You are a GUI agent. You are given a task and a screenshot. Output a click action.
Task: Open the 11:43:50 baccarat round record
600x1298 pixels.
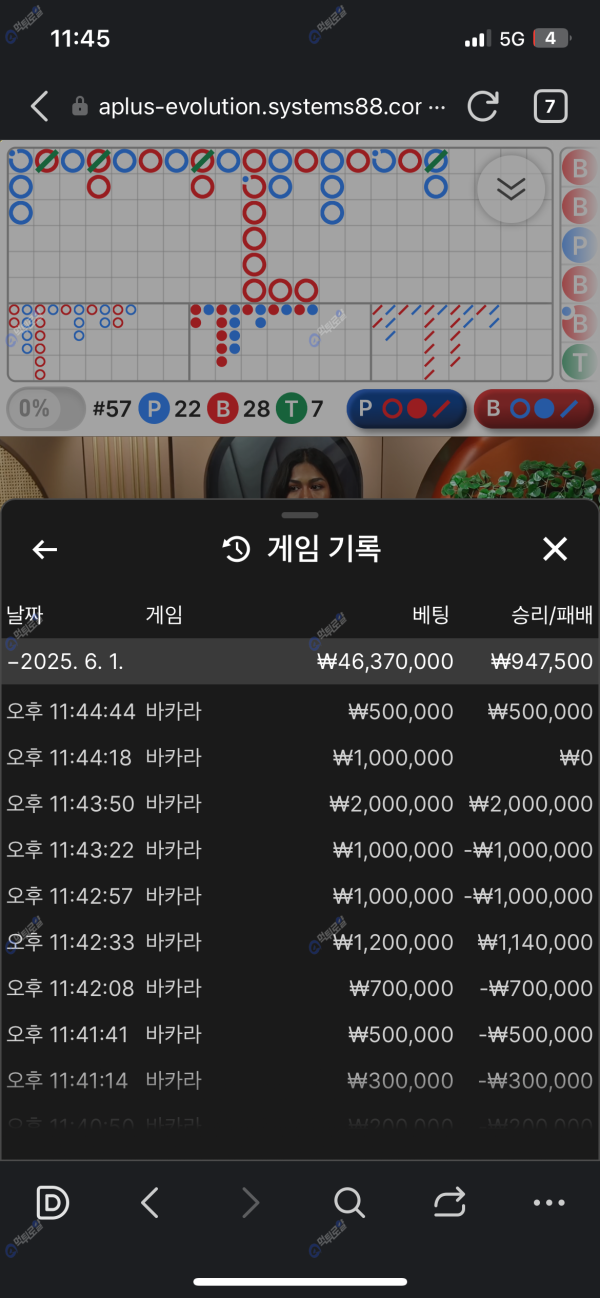(300, 804)
